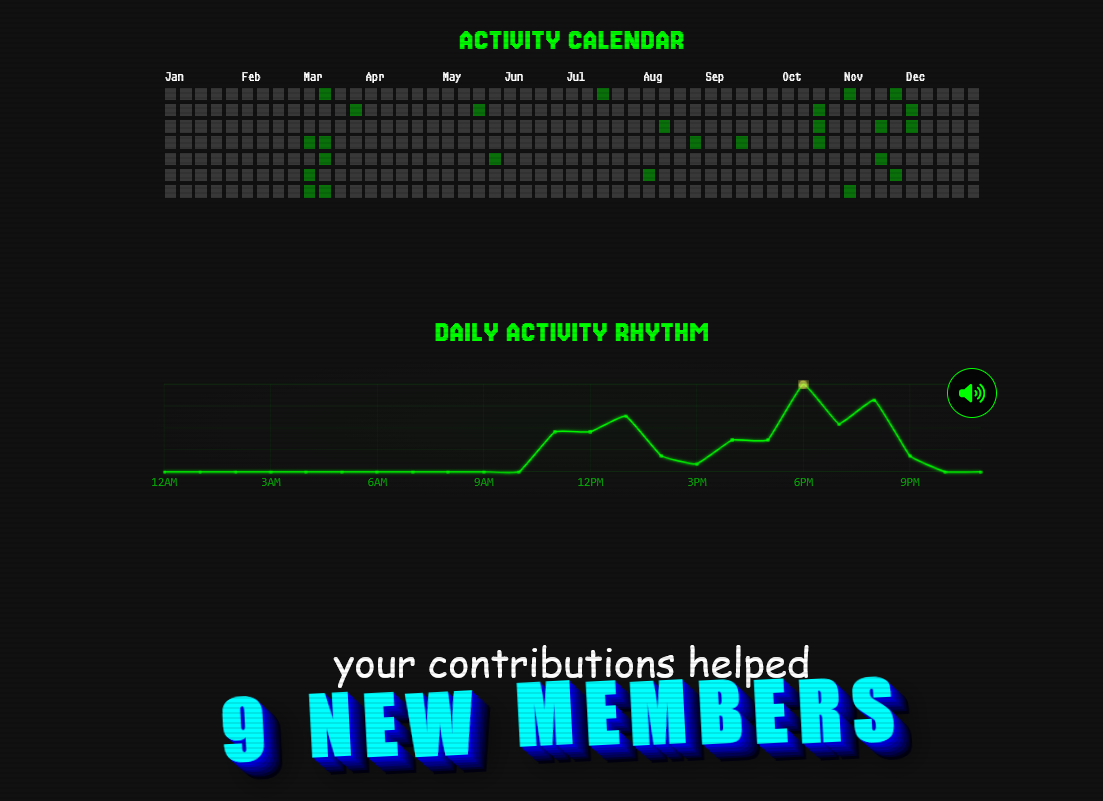Tap the highlighted 6PM peak point on chart

coord(803,384)
